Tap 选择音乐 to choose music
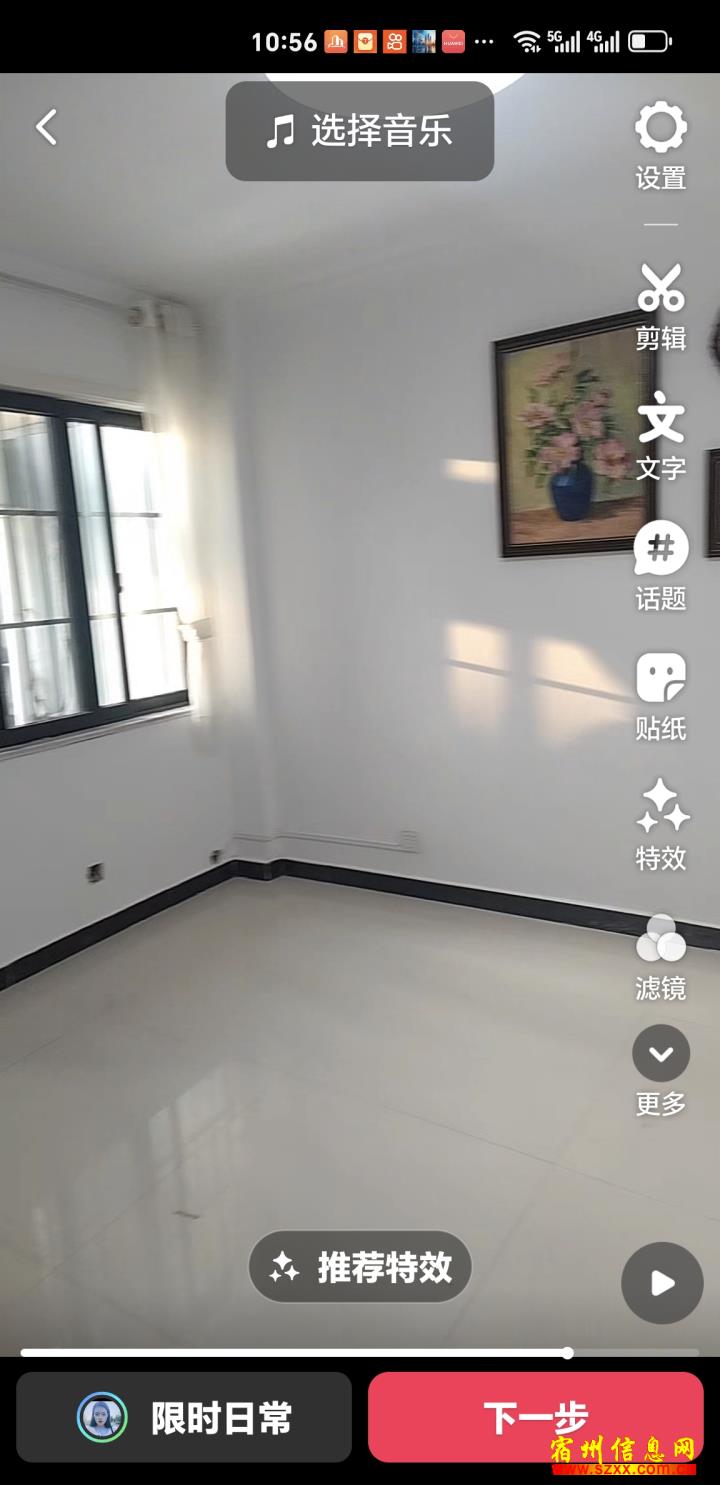The width and height of the screenshot is (720, 1485). coord(360,131)
